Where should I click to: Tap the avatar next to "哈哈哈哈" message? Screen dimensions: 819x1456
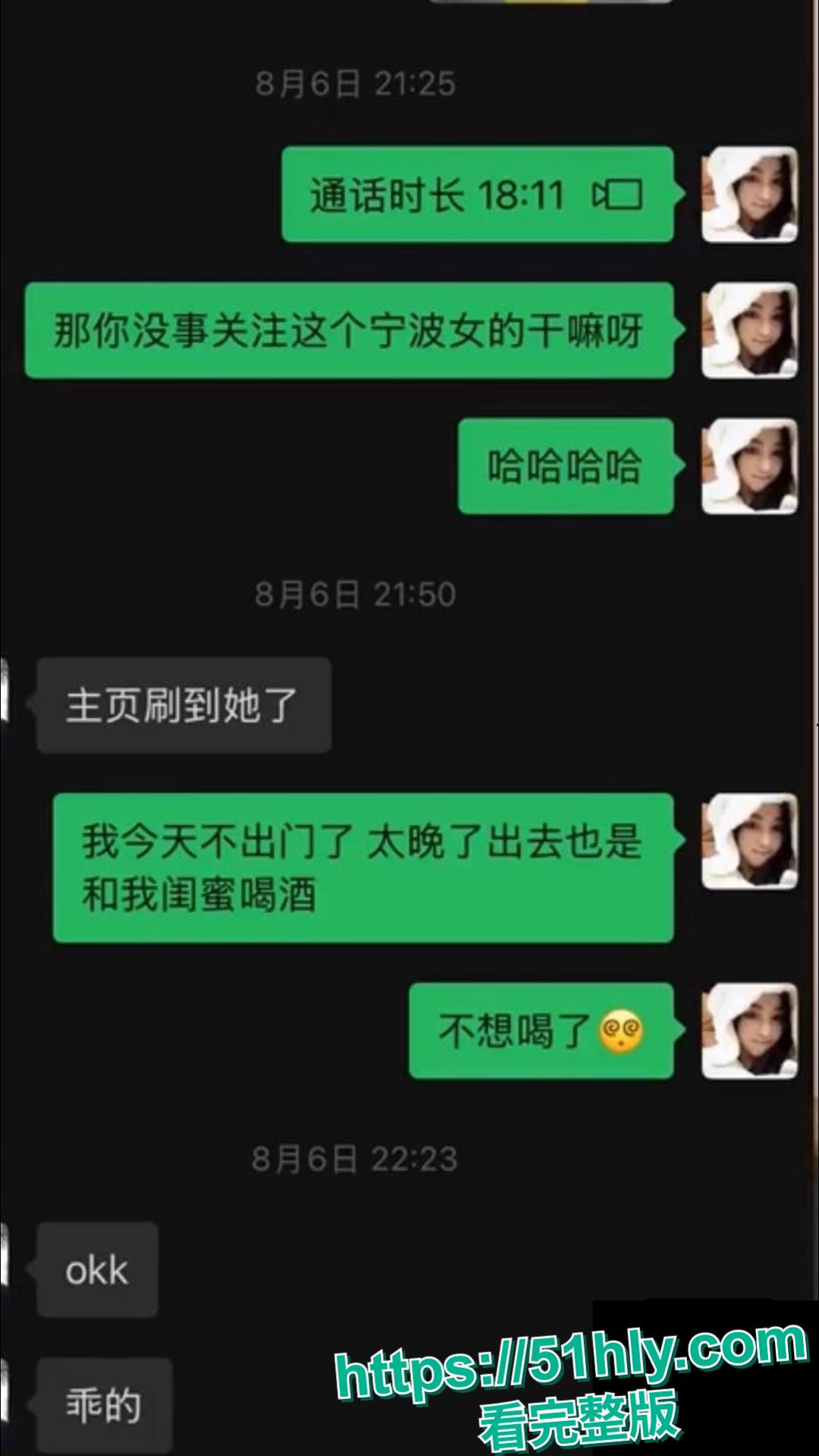click(749, 466)
